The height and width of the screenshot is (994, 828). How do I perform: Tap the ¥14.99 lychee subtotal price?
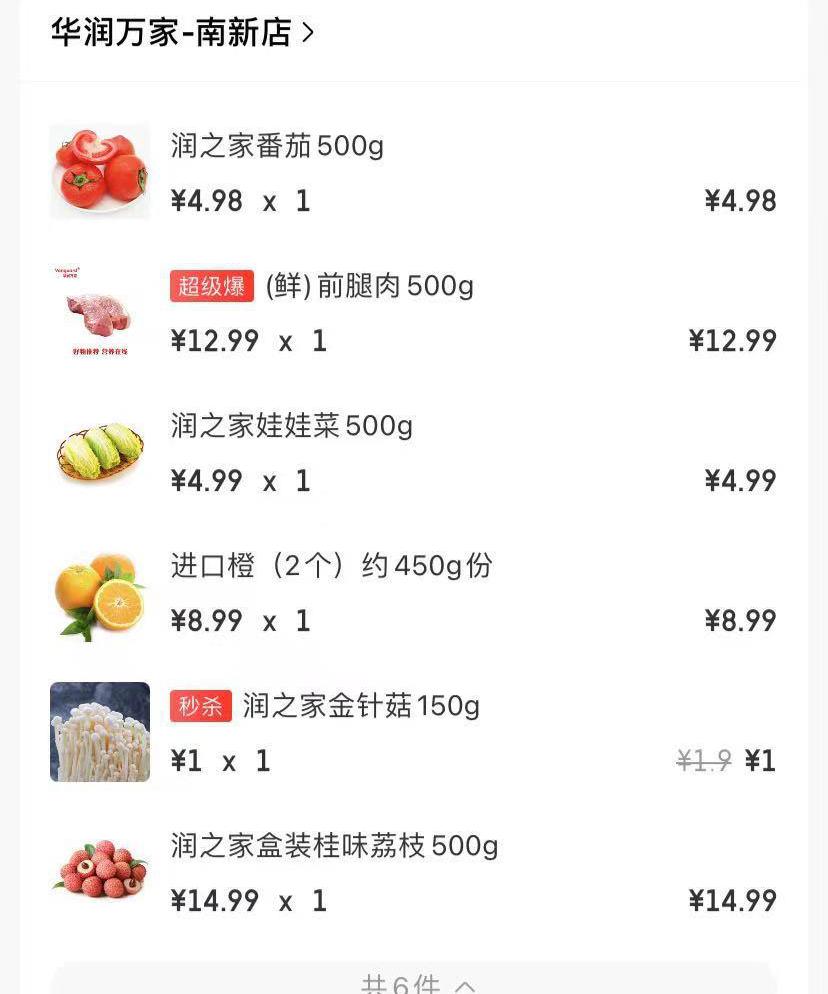click(x=732, y=900)
